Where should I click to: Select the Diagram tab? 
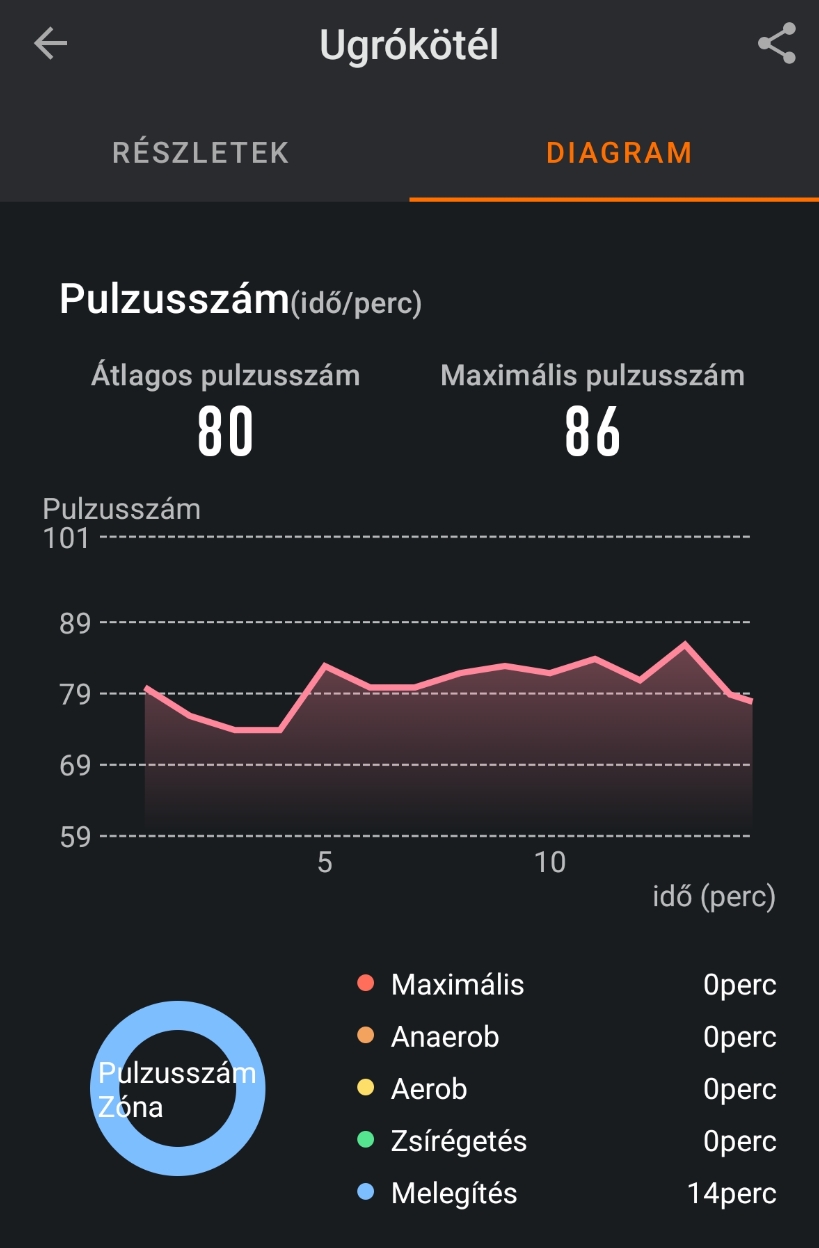click(619, 153)
